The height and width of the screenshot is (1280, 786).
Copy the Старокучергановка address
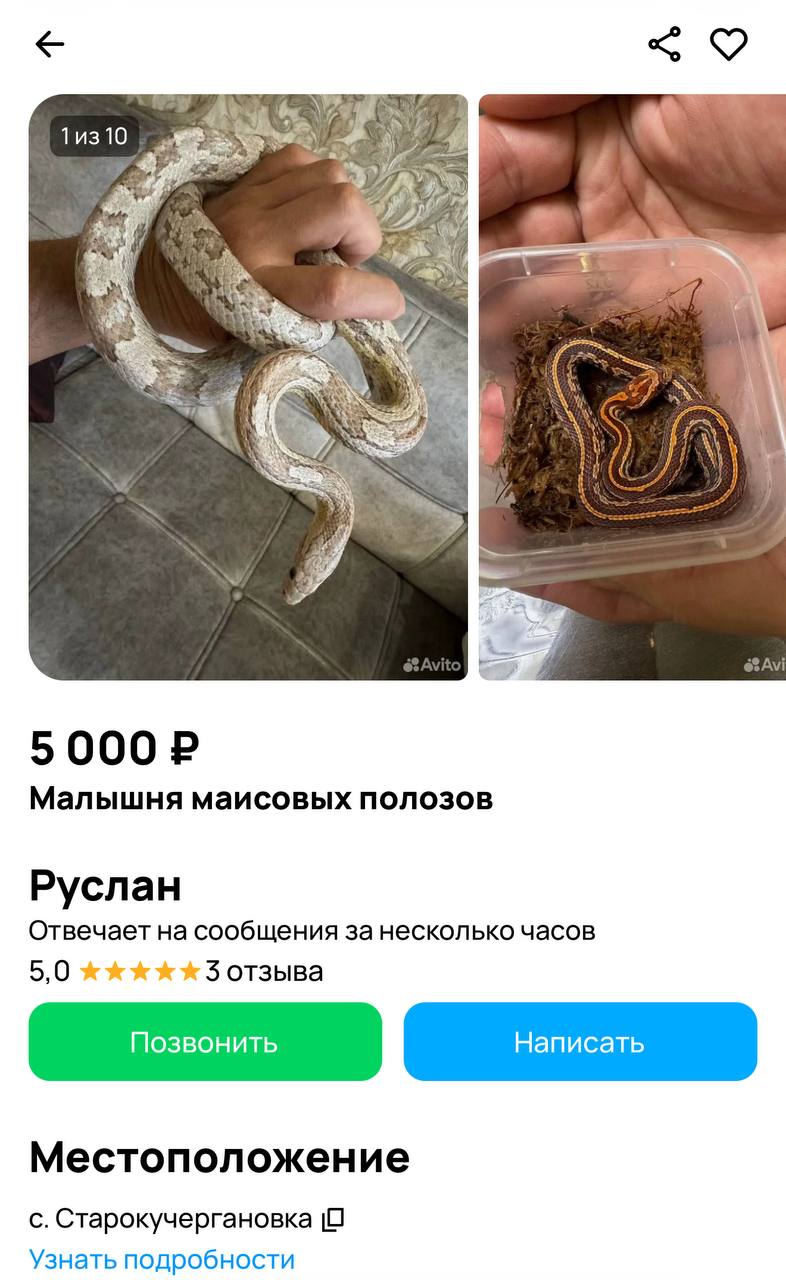click(333, 1219)
